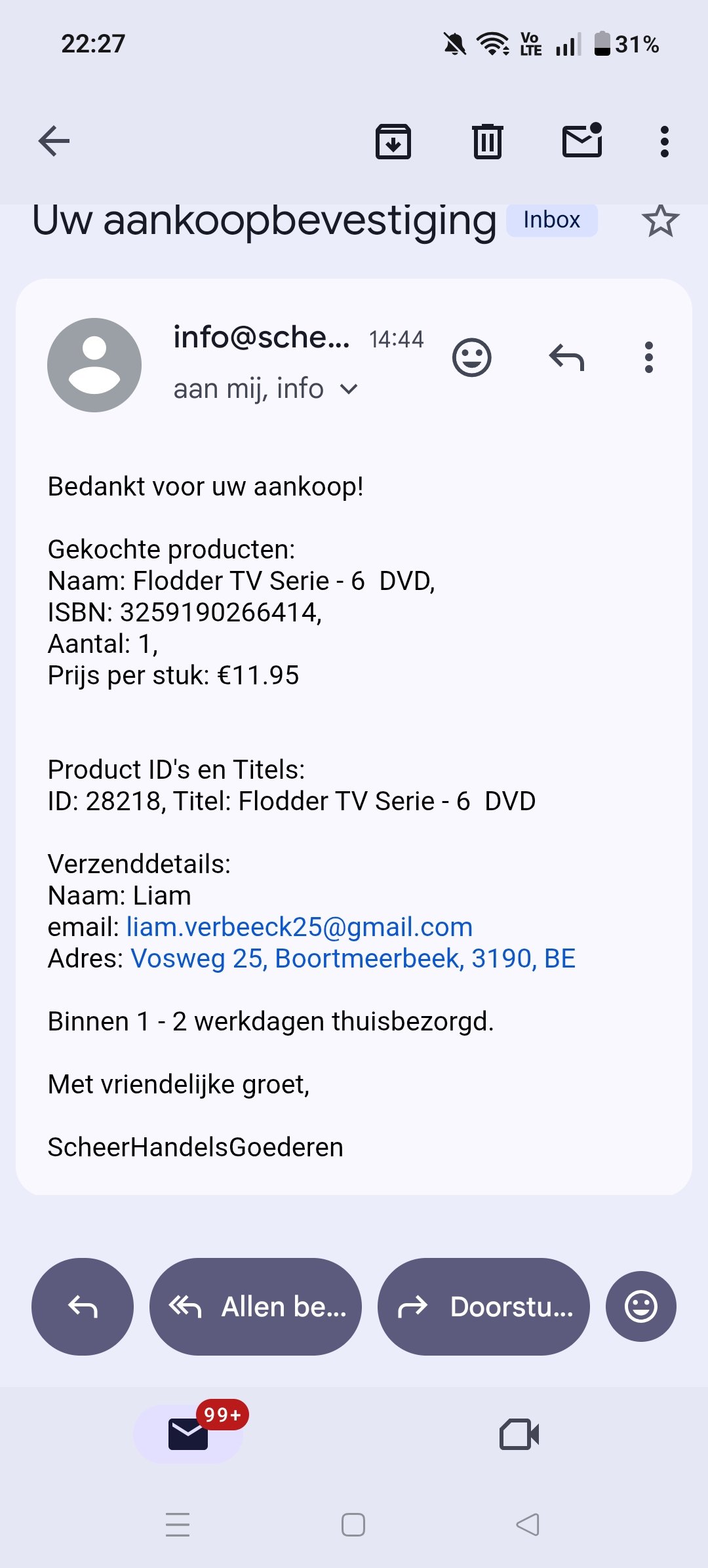Archive this email
This screenshot has width=708, height=1568.
point(393,141)
